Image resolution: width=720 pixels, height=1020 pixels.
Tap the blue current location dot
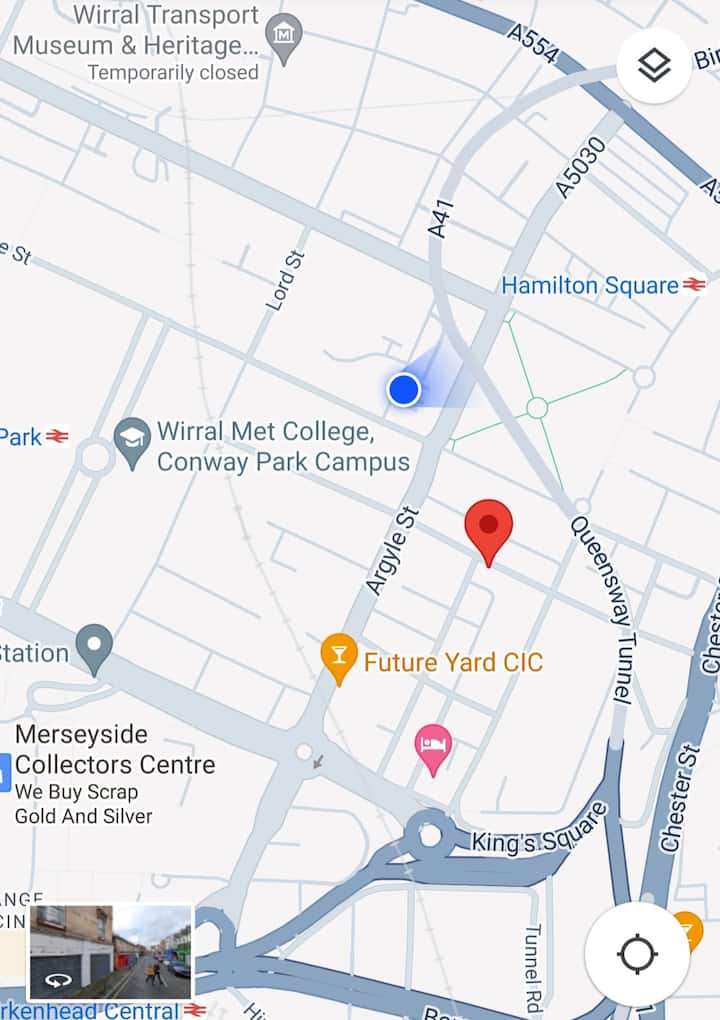point(403,389)
